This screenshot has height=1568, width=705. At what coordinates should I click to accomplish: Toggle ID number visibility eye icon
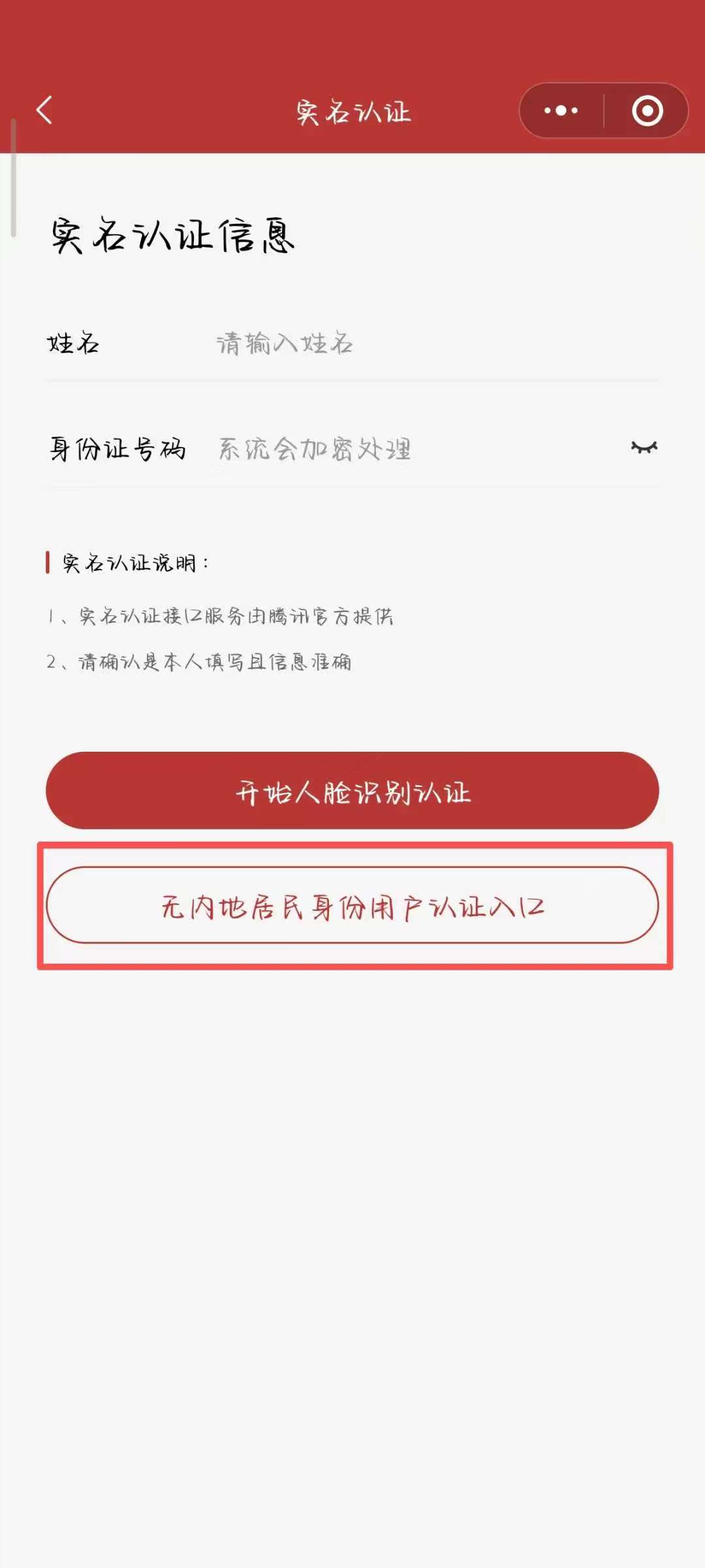[x=644, y=448]
